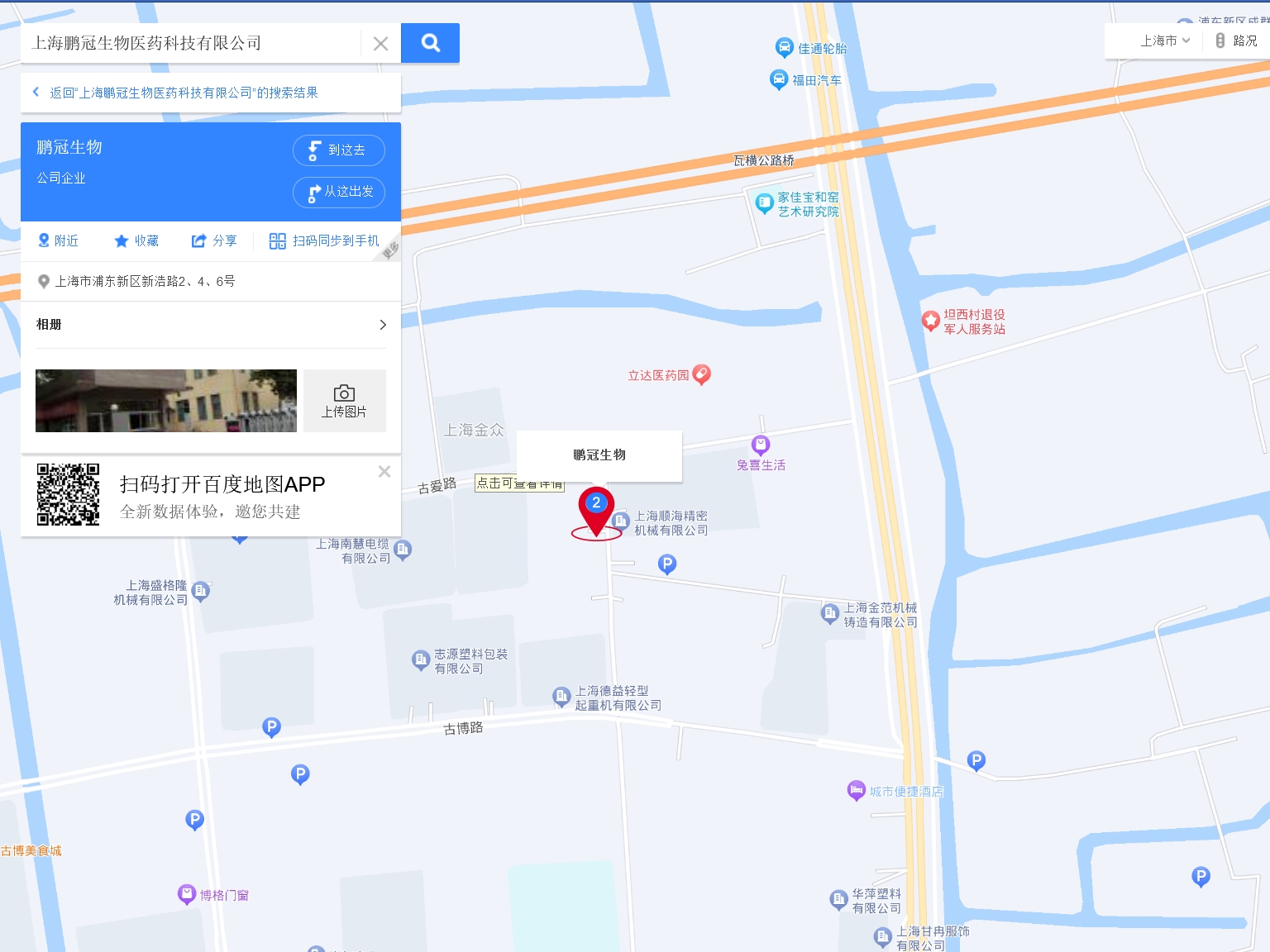This screenshot has height=952, width=1270.
Task: Toggle 路况 traffic layer
Action: 1235,40
